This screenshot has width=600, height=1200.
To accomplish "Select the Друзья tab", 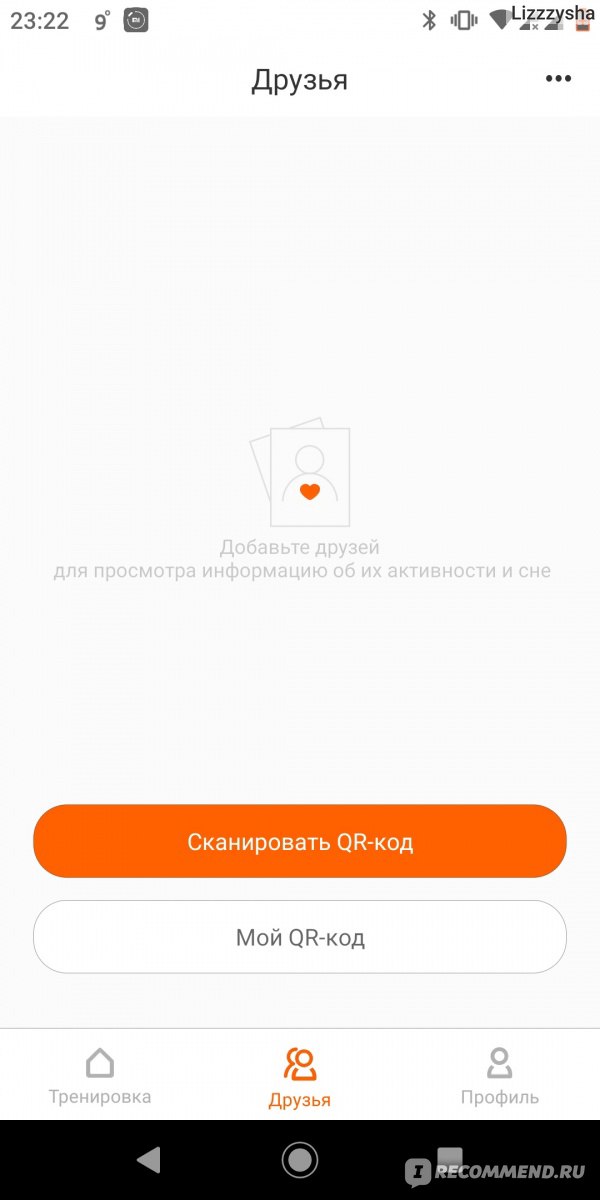I will point(300,1077).
